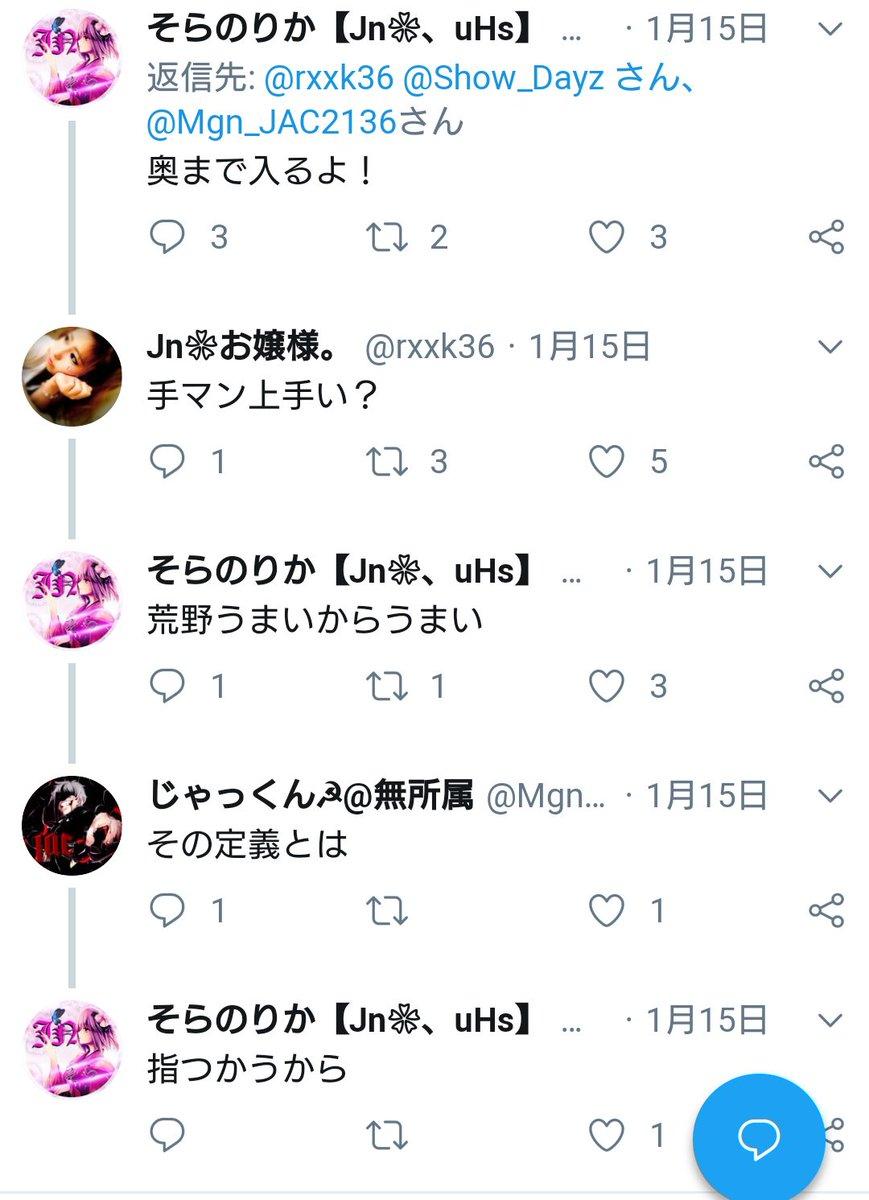Like the tweet 指つかうから
The height and width of the screenshot is (1200, 869).
coord(605,1134)
